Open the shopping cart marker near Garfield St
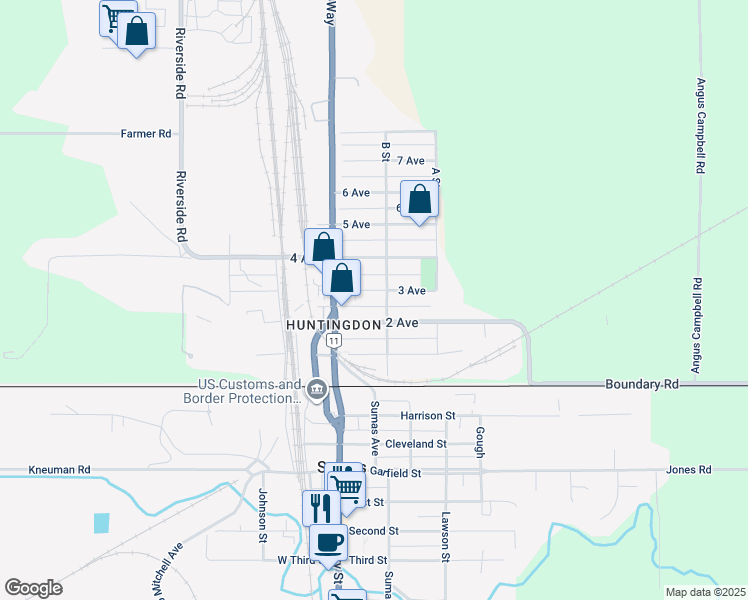Viewport: 748px width, 600px height. point(347,489)
